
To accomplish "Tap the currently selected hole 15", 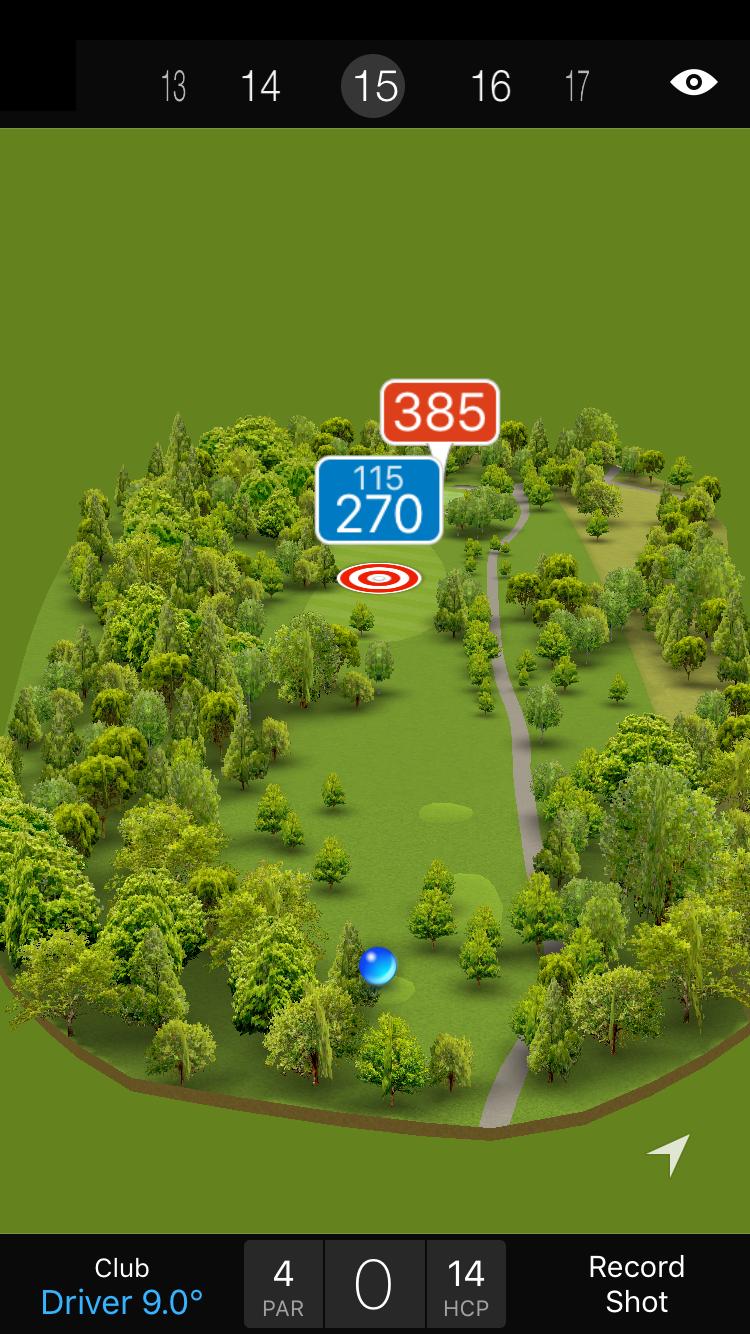I will tap(376, 86).
